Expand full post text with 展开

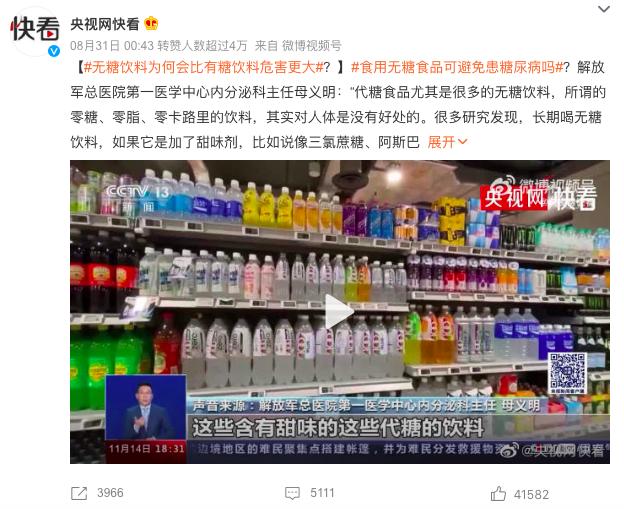click(x=448, y=142)
